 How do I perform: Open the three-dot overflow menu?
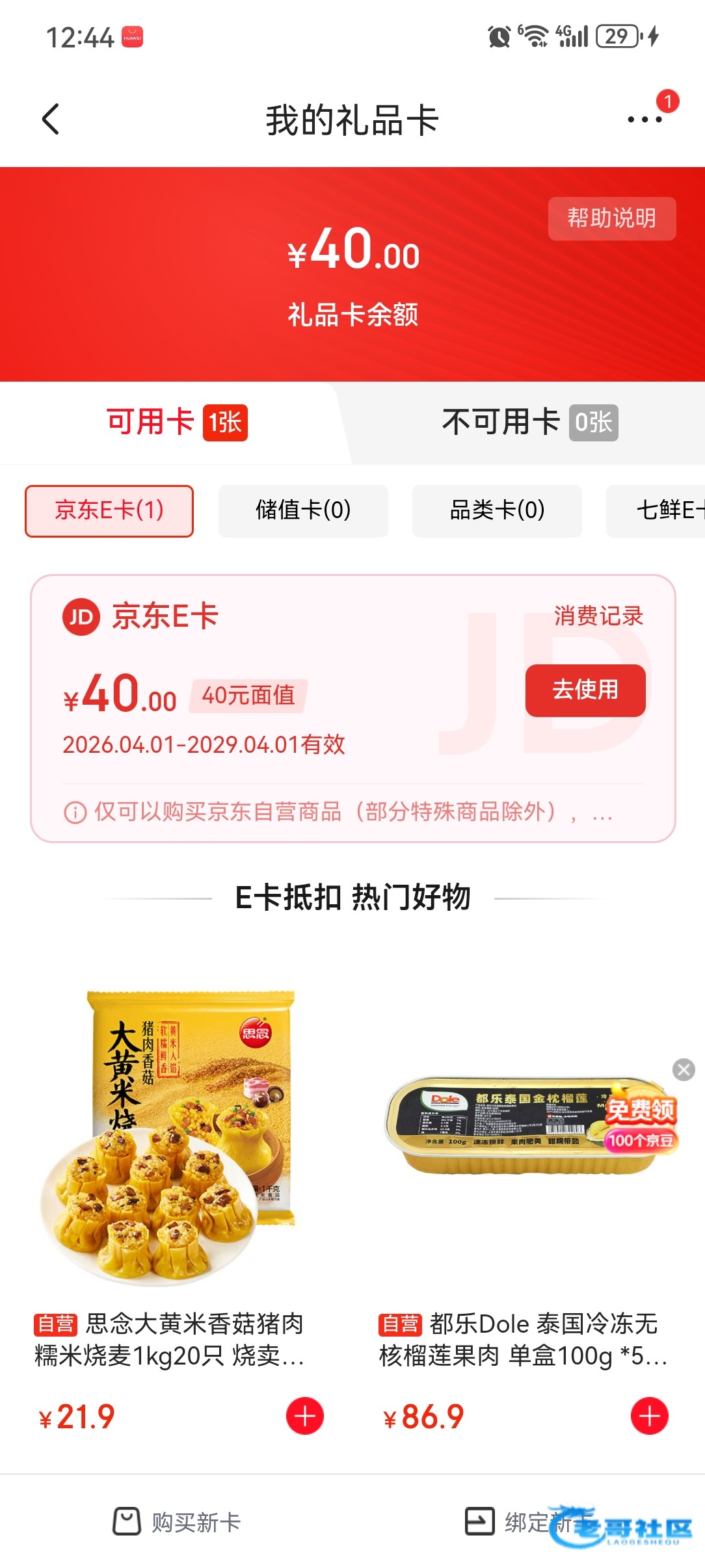pyautogui.click(x=644, y=120)
